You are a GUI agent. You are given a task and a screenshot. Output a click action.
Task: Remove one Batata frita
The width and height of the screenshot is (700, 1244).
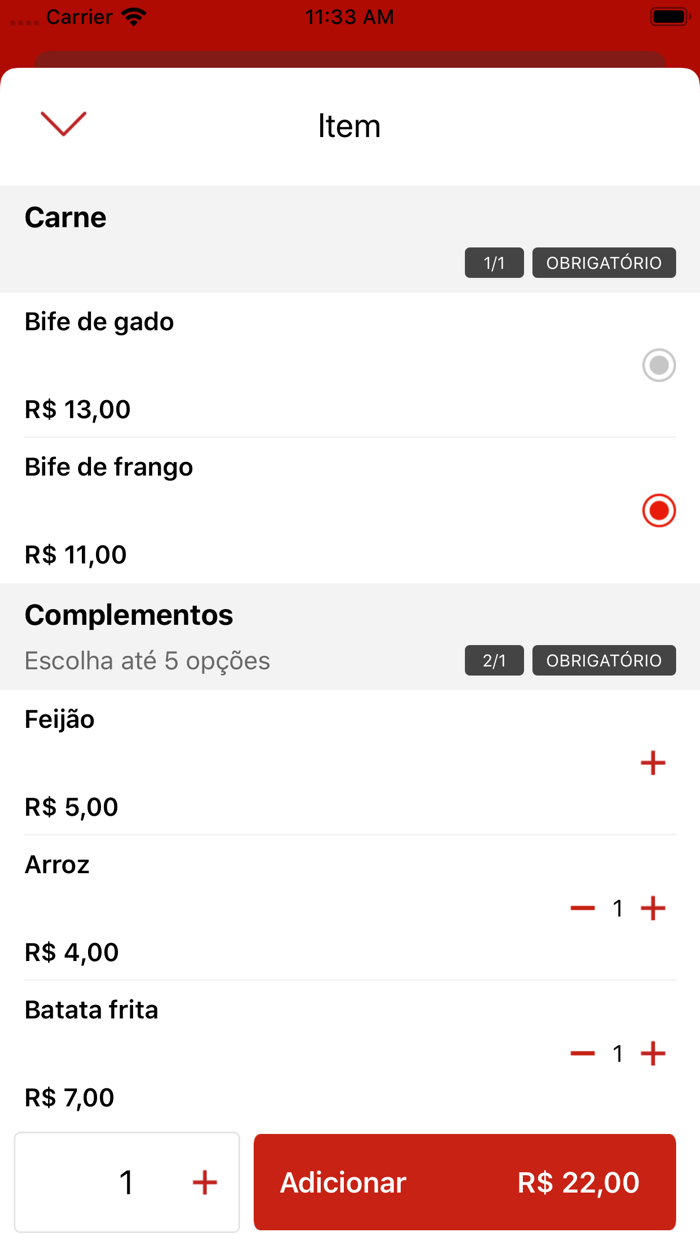pyautogui.click(x=582, y=1053)
